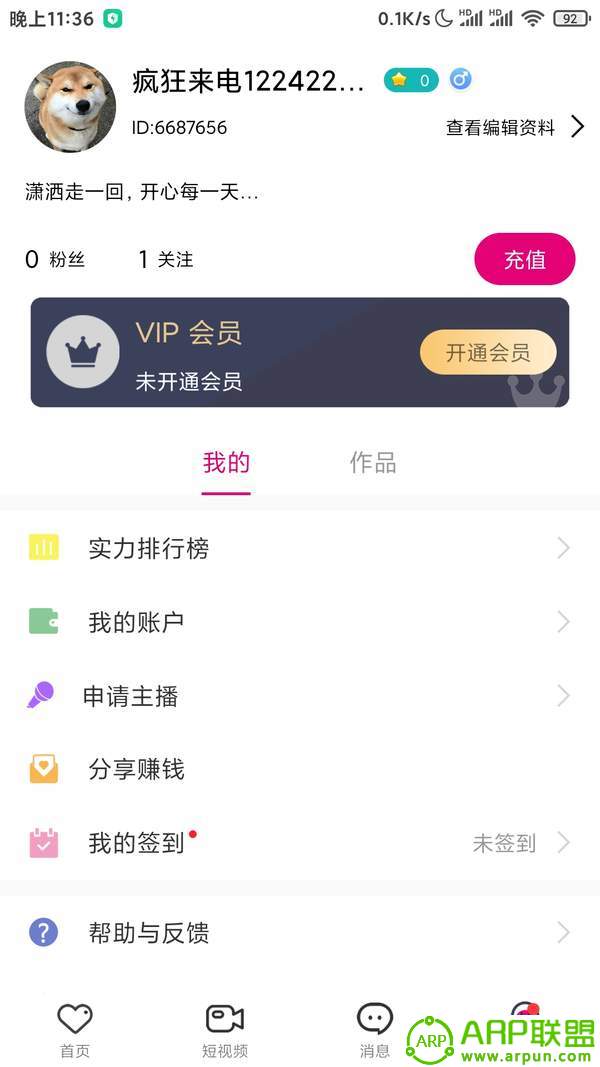Open 我的账户 account row
Image resolution: width=600 pixels, height=1067 pixels.
point(300,622)
